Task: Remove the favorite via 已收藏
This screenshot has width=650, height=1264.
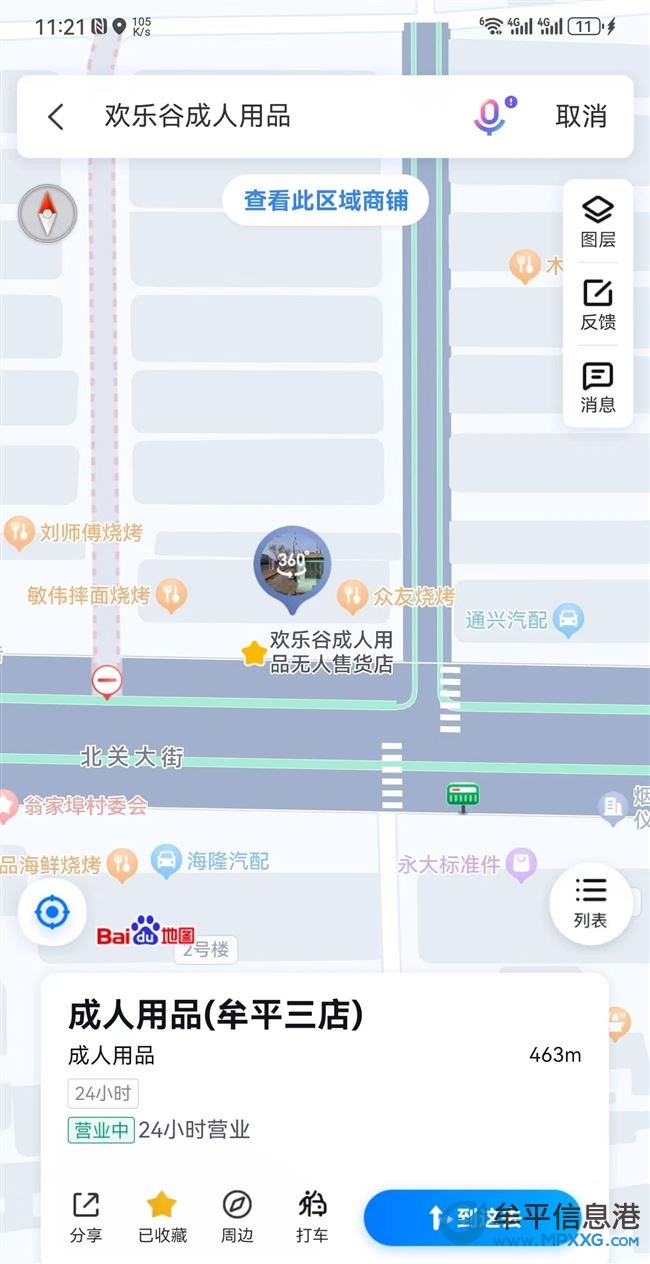Action: [x=161, y=1216]
